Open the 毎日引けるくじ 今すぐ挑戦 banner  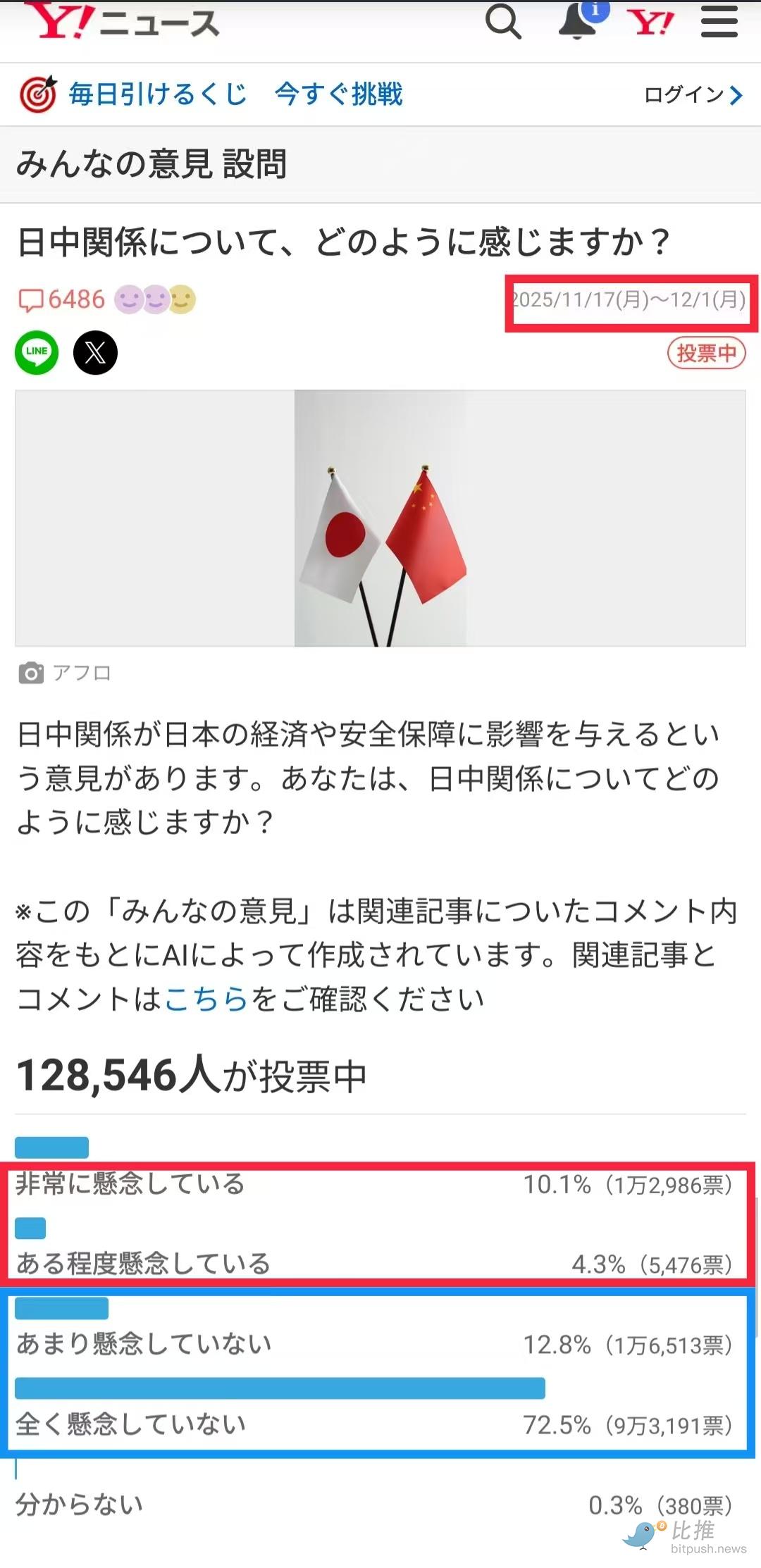click(211, 94)
